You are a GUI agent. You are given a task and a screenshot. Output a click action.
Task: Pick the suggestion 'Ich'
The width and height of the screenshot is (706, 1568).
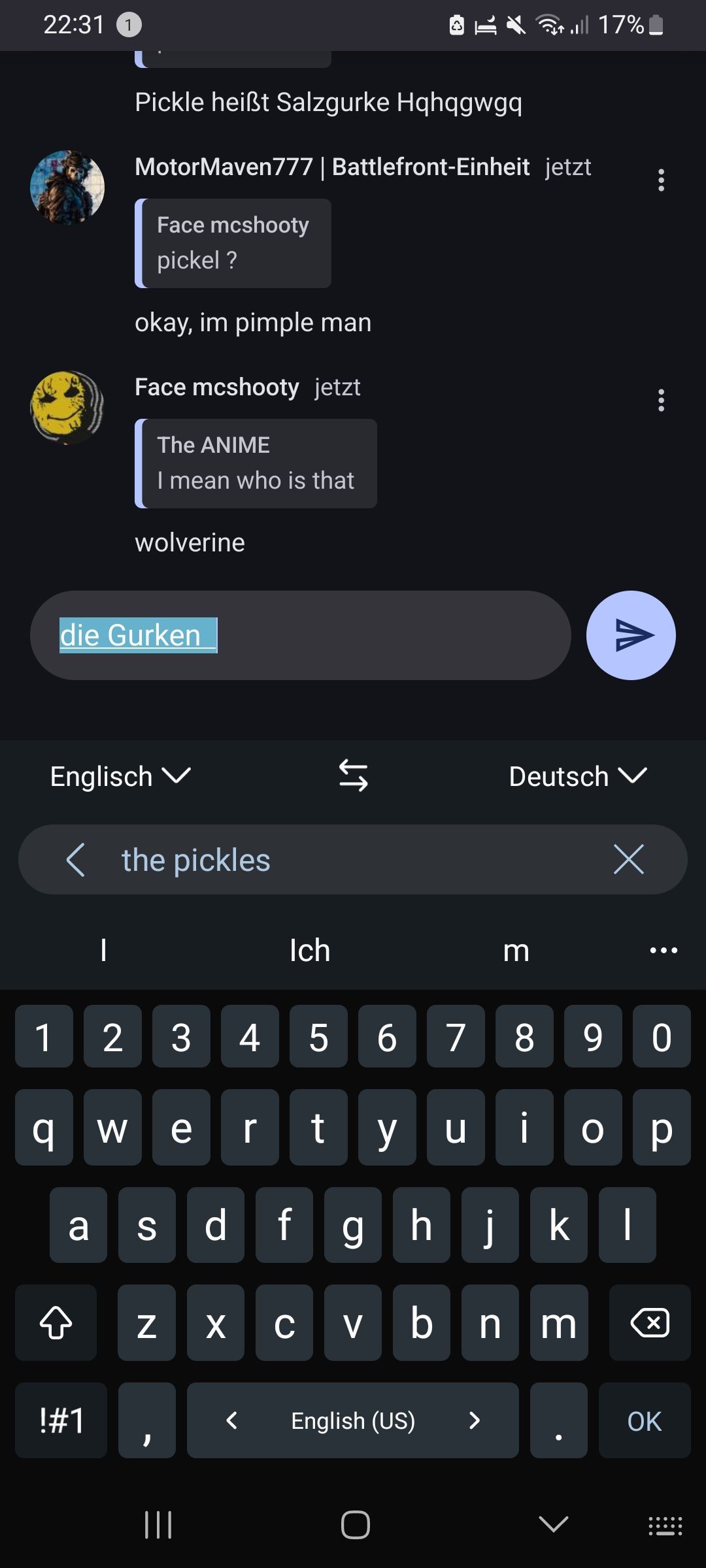pyautogui.click(x=310, y=950)
